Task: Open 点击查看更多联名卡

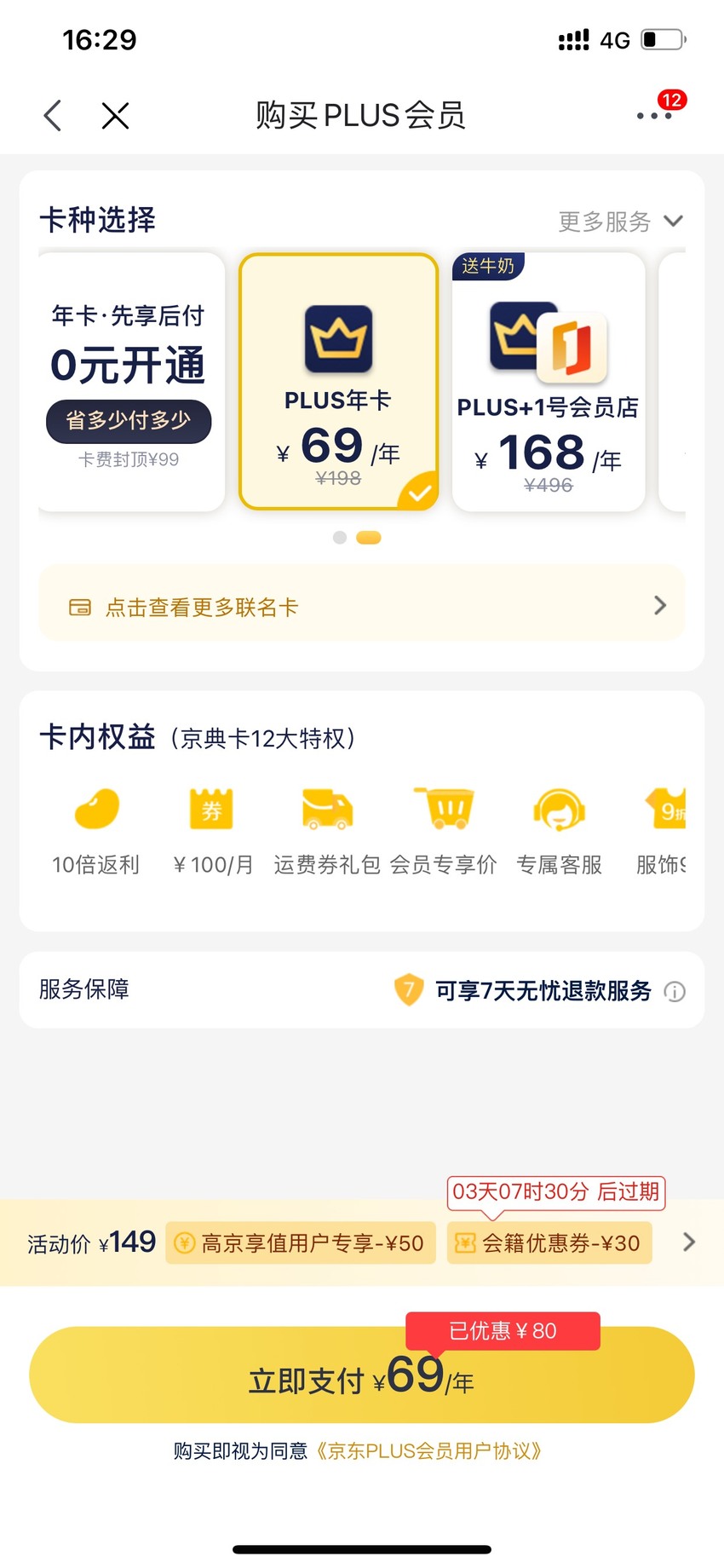Action: click(x=362, y=606)
